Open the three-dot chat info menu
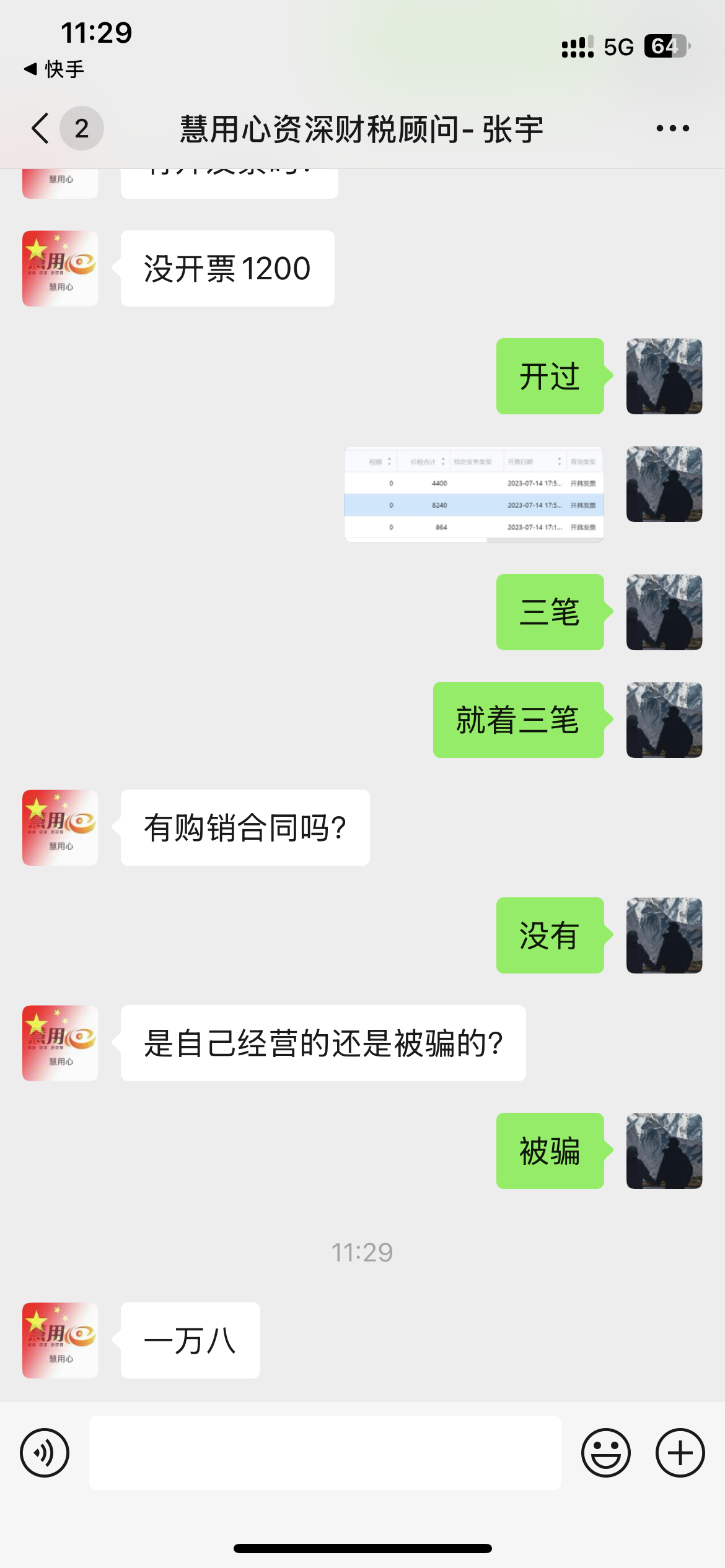The image size is (725, 1568). pos(672,128)
